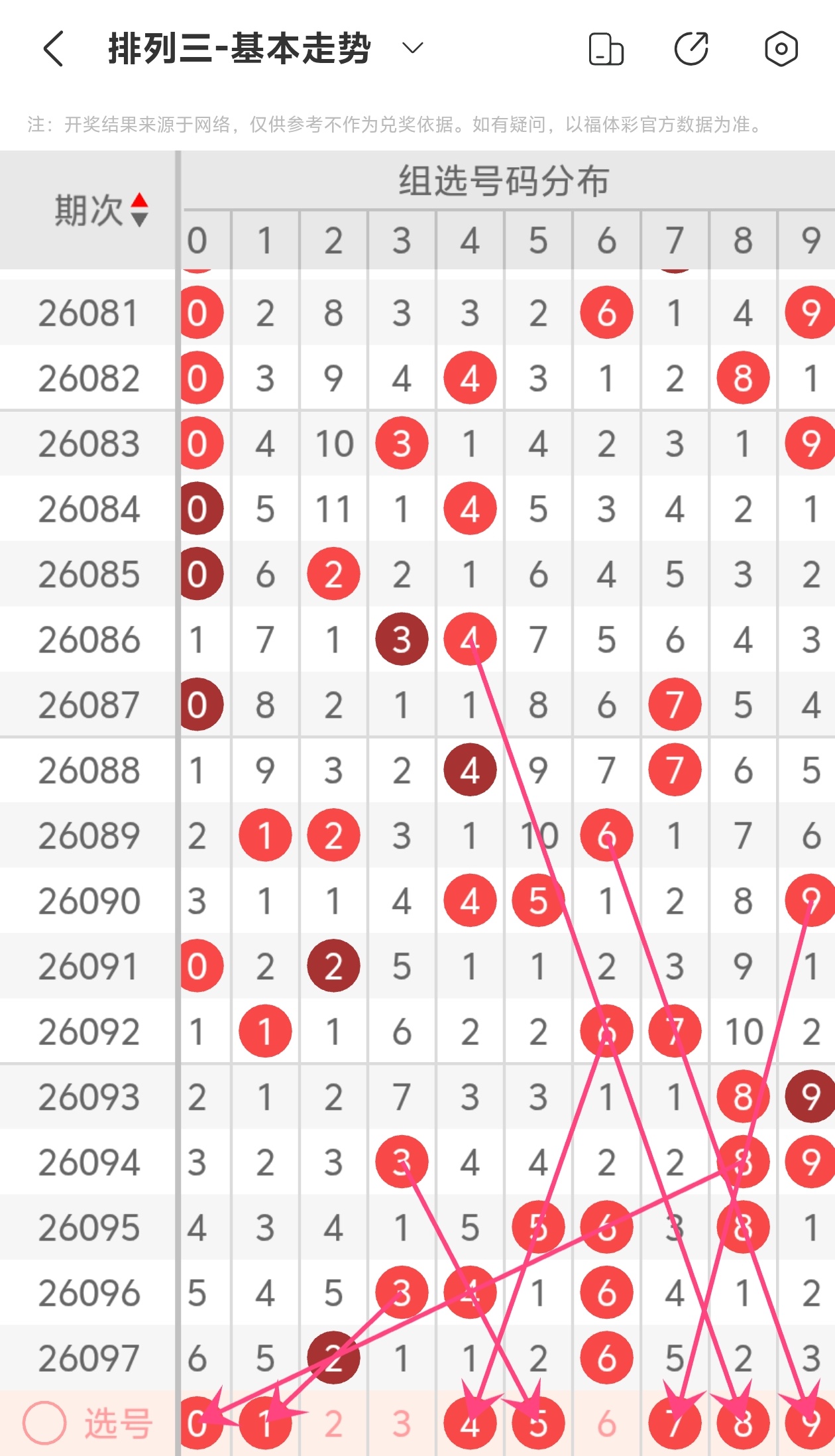Image resolution: width=835 pixels, height=1456 pixels.
Task: Share the trend chart
Action: tap(691, 49)
